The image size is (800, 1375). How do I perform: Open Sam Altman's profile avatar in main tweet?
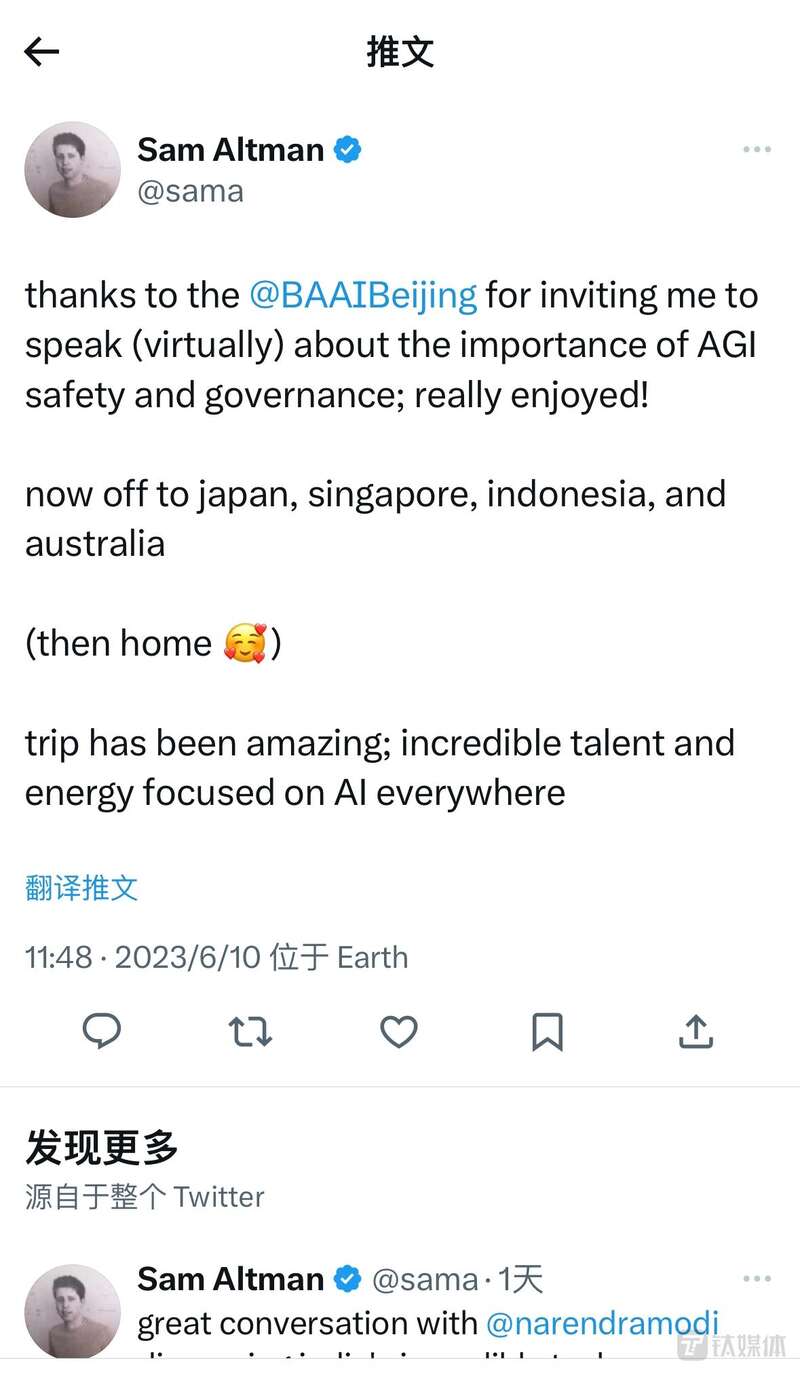(x=72, y=169)
